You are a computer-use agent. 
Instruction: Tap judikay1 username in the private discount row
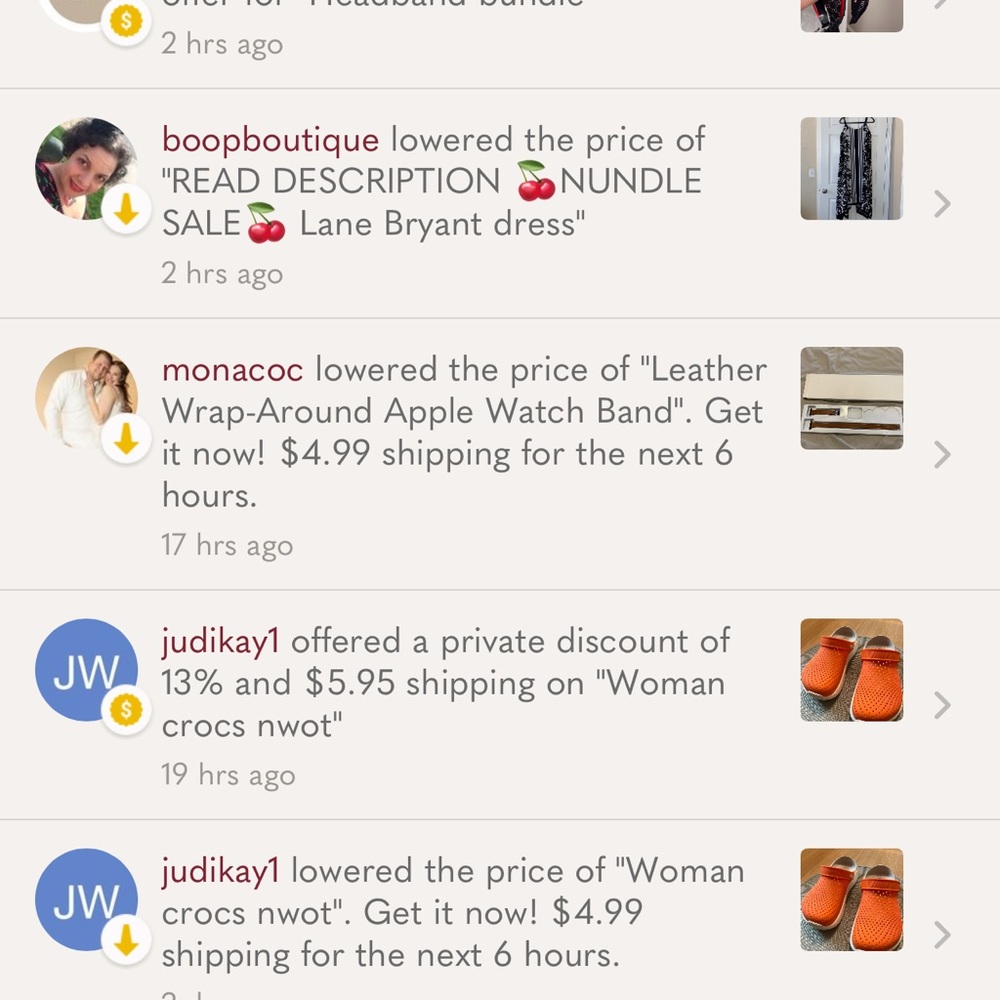[221, 641]
